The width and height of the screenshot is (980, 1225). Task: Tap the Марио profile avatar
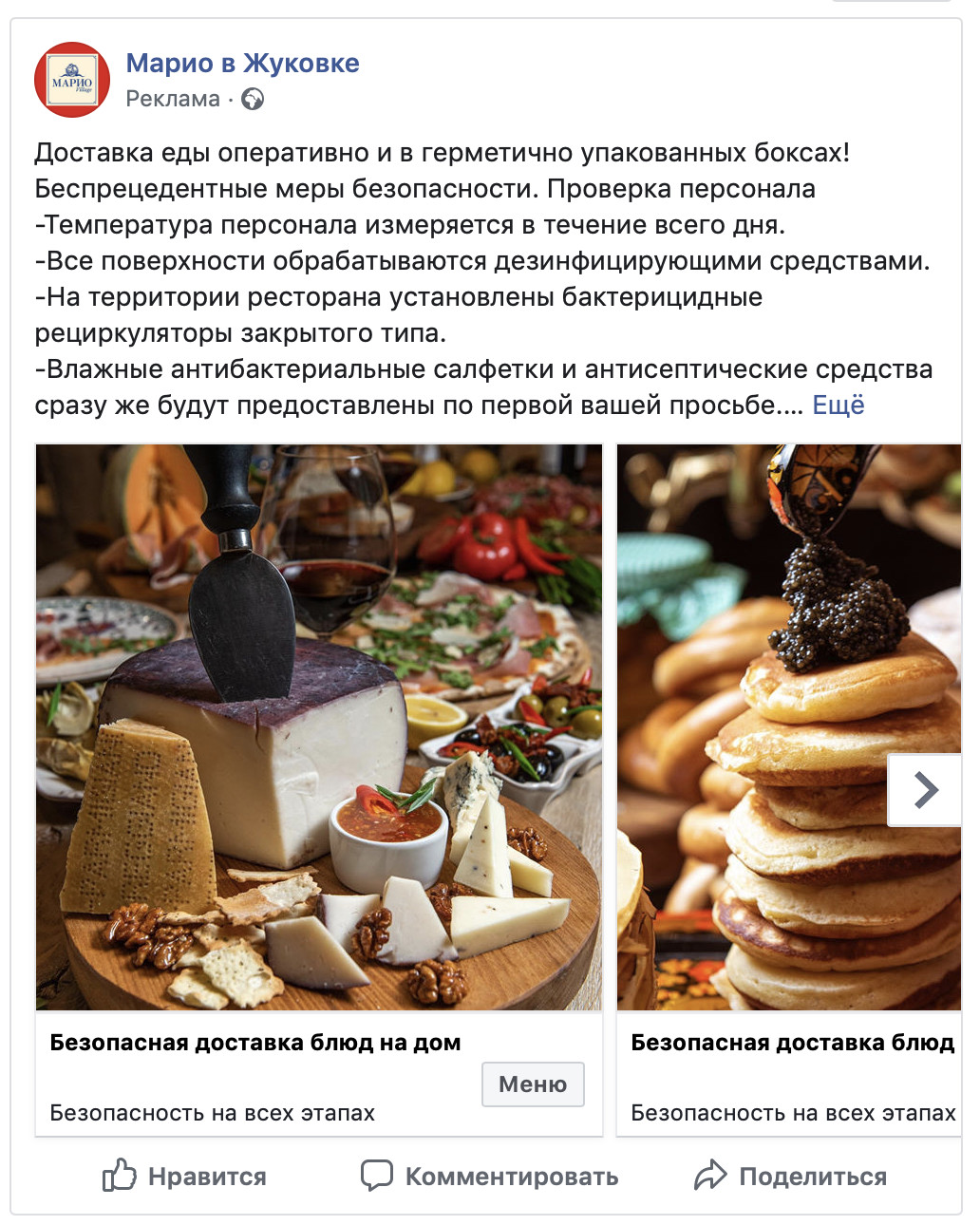72,81
